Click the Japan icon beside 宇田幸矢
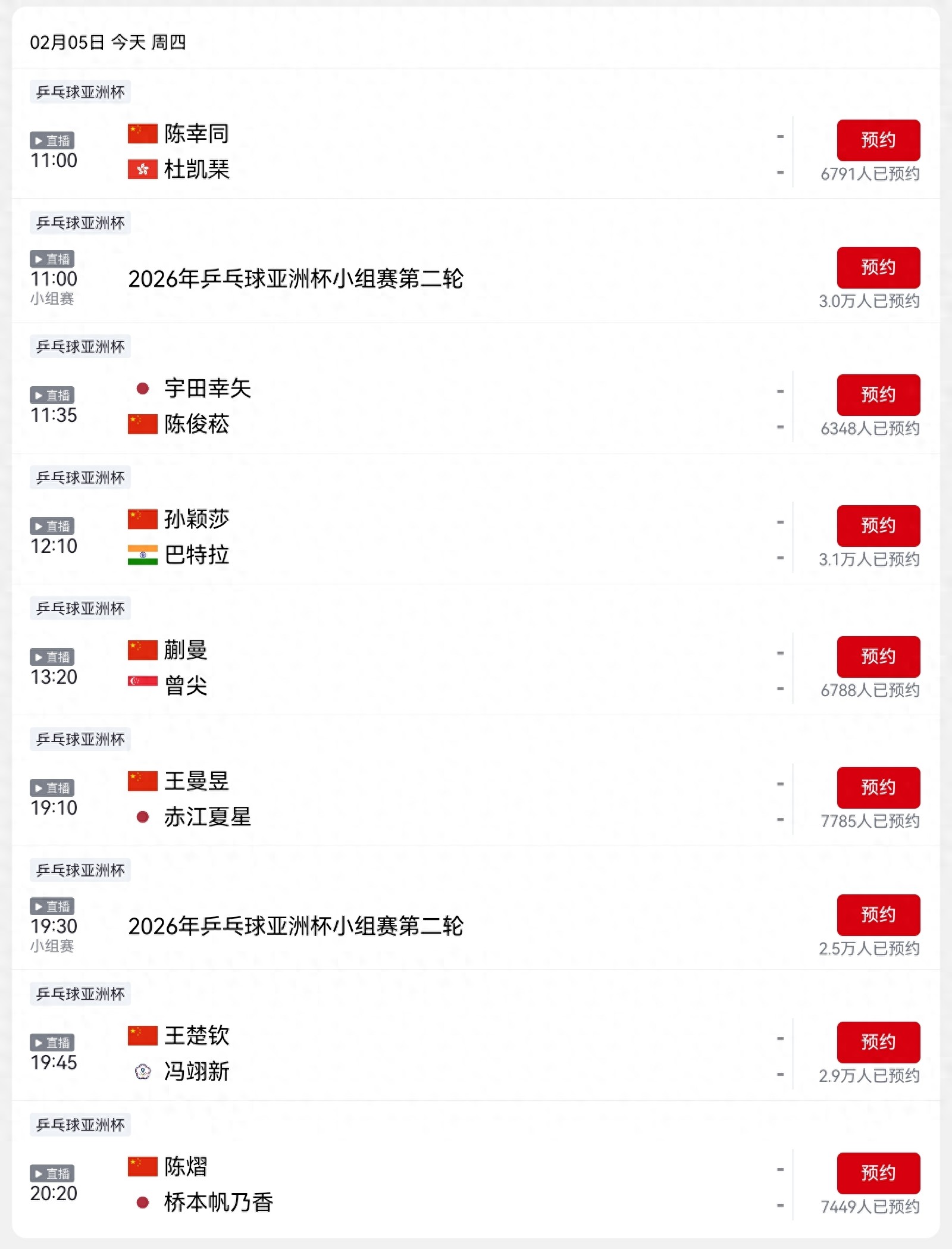952x1249 pixels. [140, 390]
